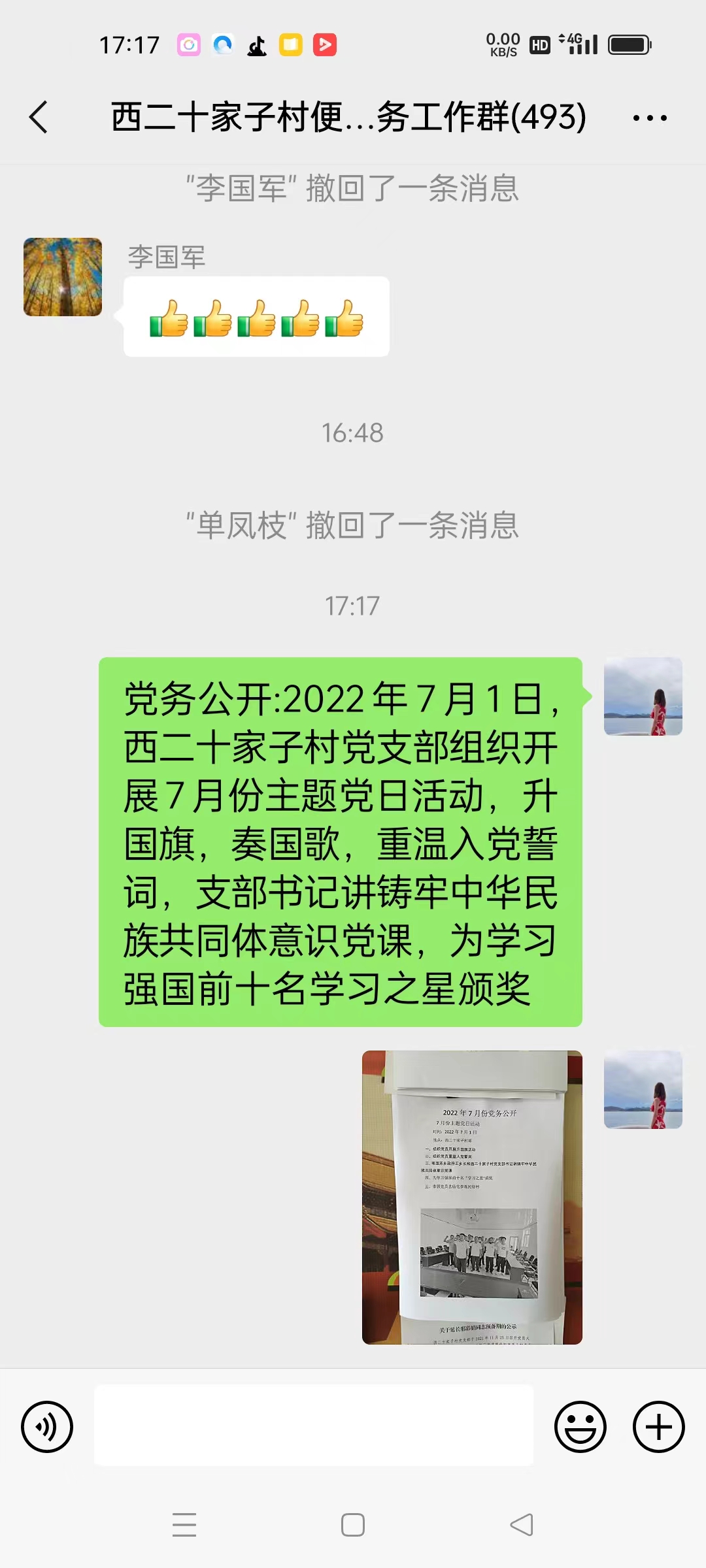706x1568 pixels.
Task: Open the shared 党务公开 photo
Action: click(472, 1197)
